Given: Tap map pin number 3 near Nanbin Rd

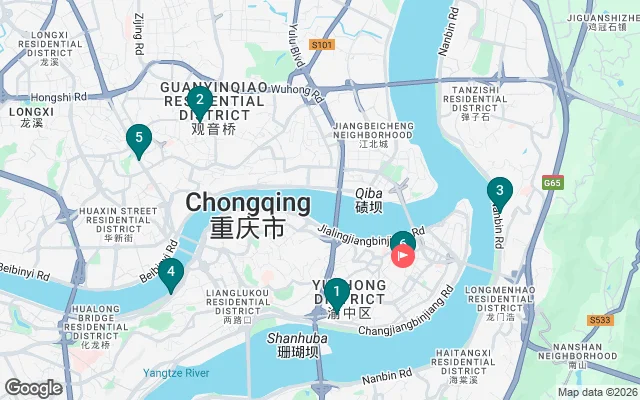Looking at the screenshot, I should click(499, 191).
